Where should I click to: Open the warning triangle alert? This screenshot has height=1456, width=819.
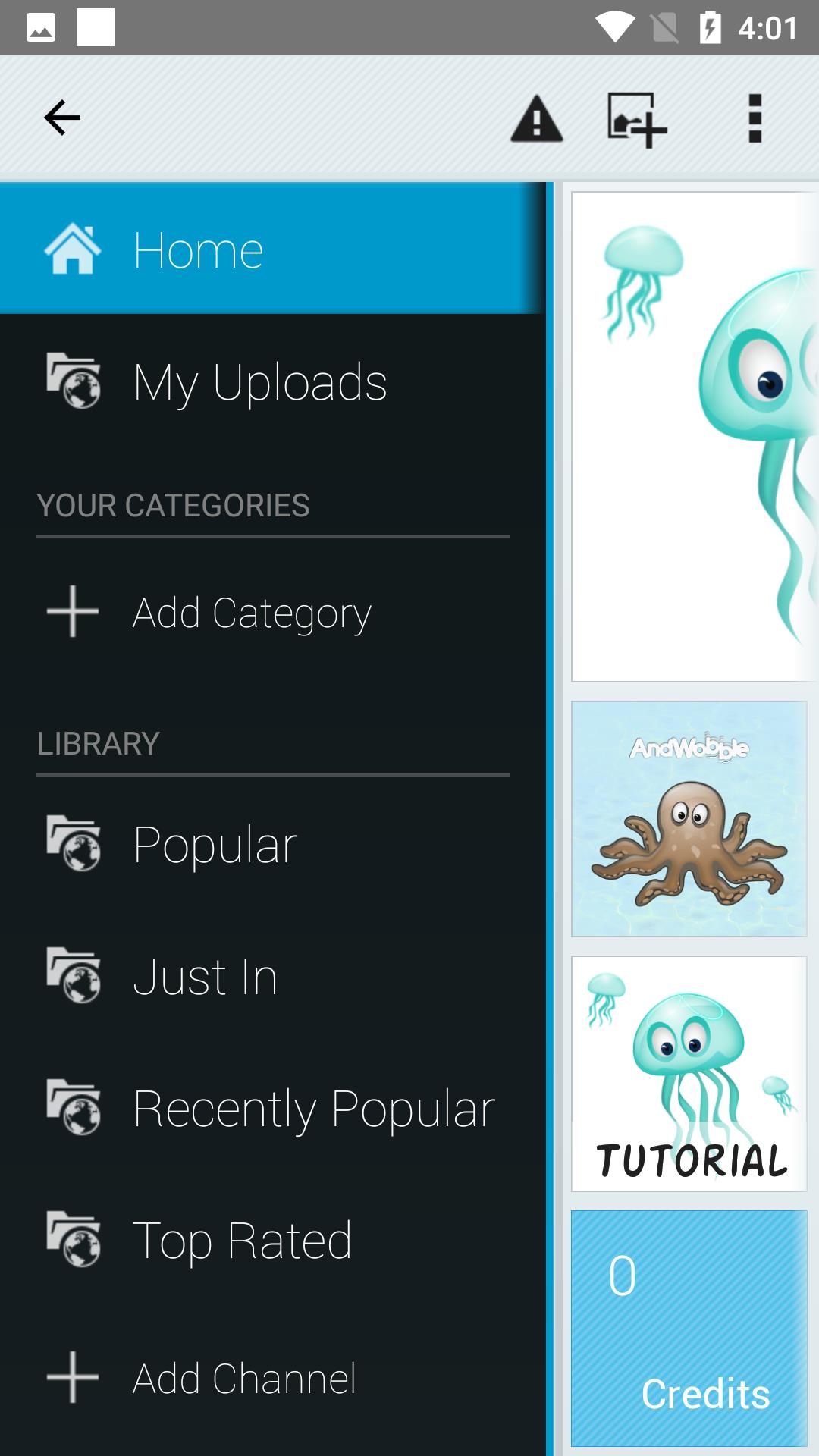pos(536,119)
